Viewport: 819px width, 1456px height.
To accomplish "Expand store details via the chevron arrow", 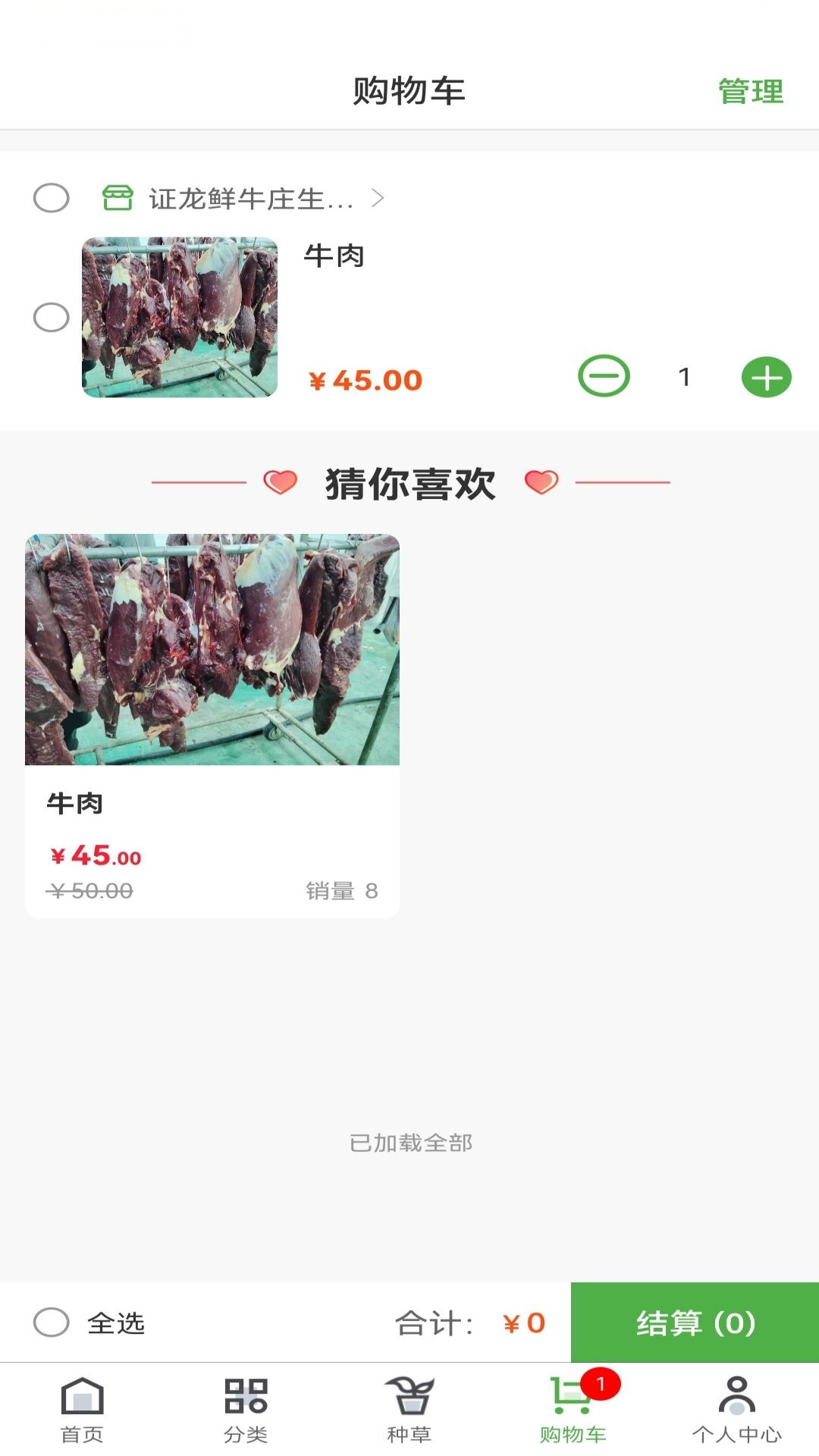I will [377, 199].
